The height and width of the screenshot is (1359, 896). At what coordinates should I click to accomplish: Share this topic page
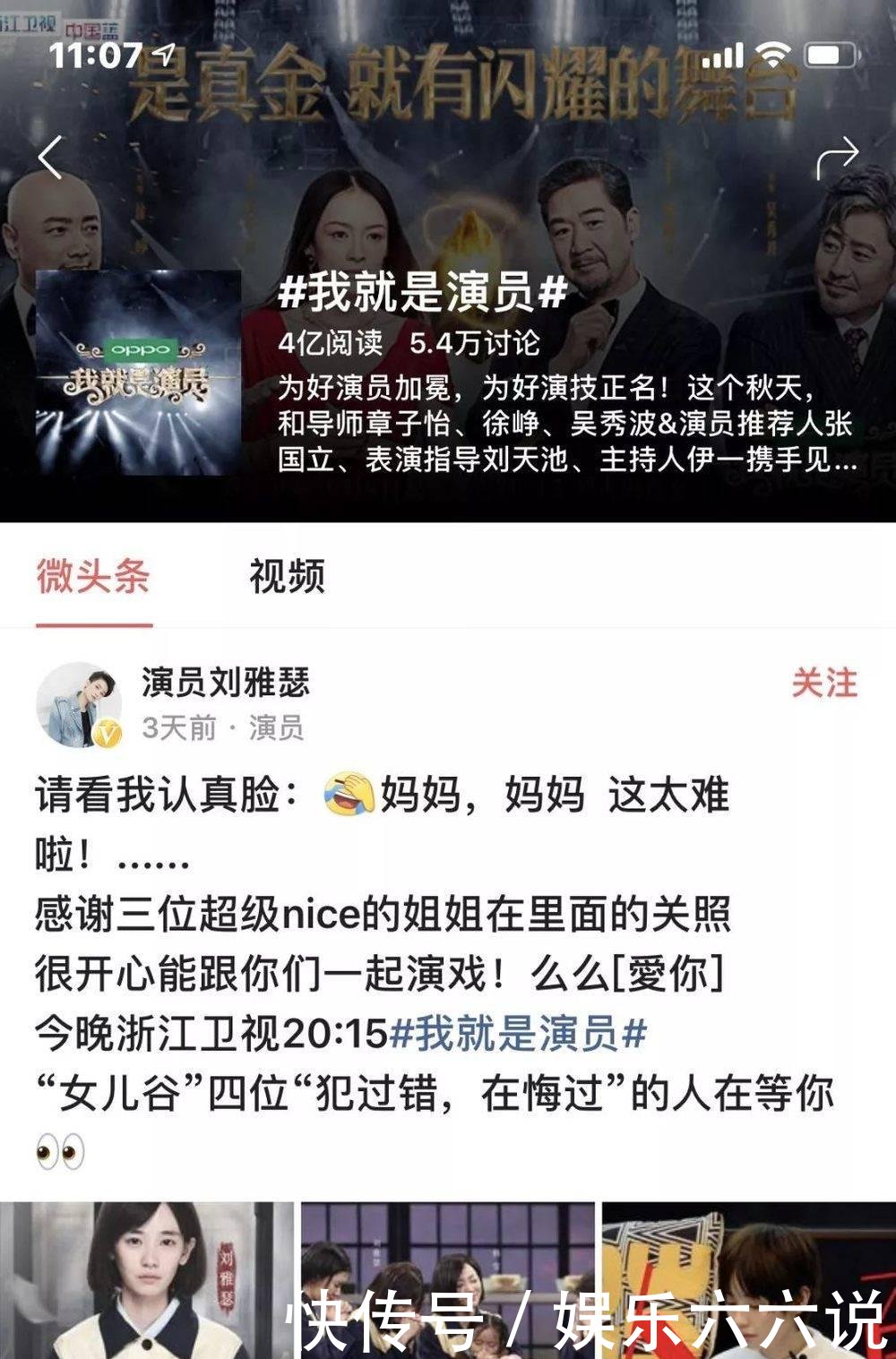pos(837,159)
